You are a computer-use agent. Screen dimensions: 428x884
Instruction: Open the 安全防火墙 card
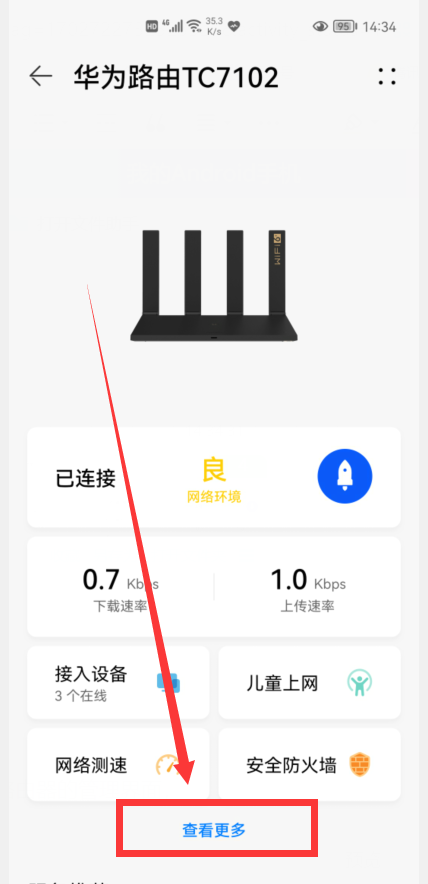click(310, 764)
